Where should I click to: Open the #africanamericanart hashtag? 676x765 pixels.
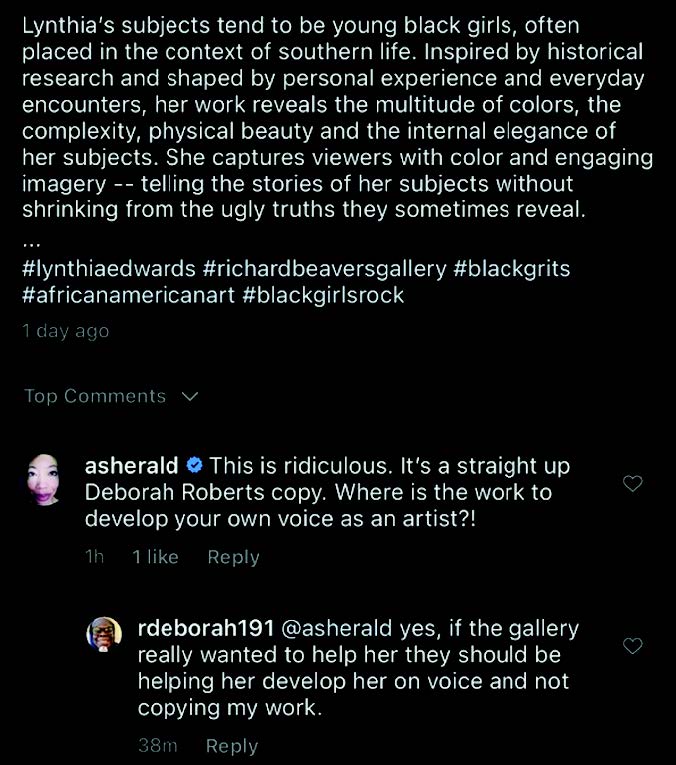(x=127, y=296)
